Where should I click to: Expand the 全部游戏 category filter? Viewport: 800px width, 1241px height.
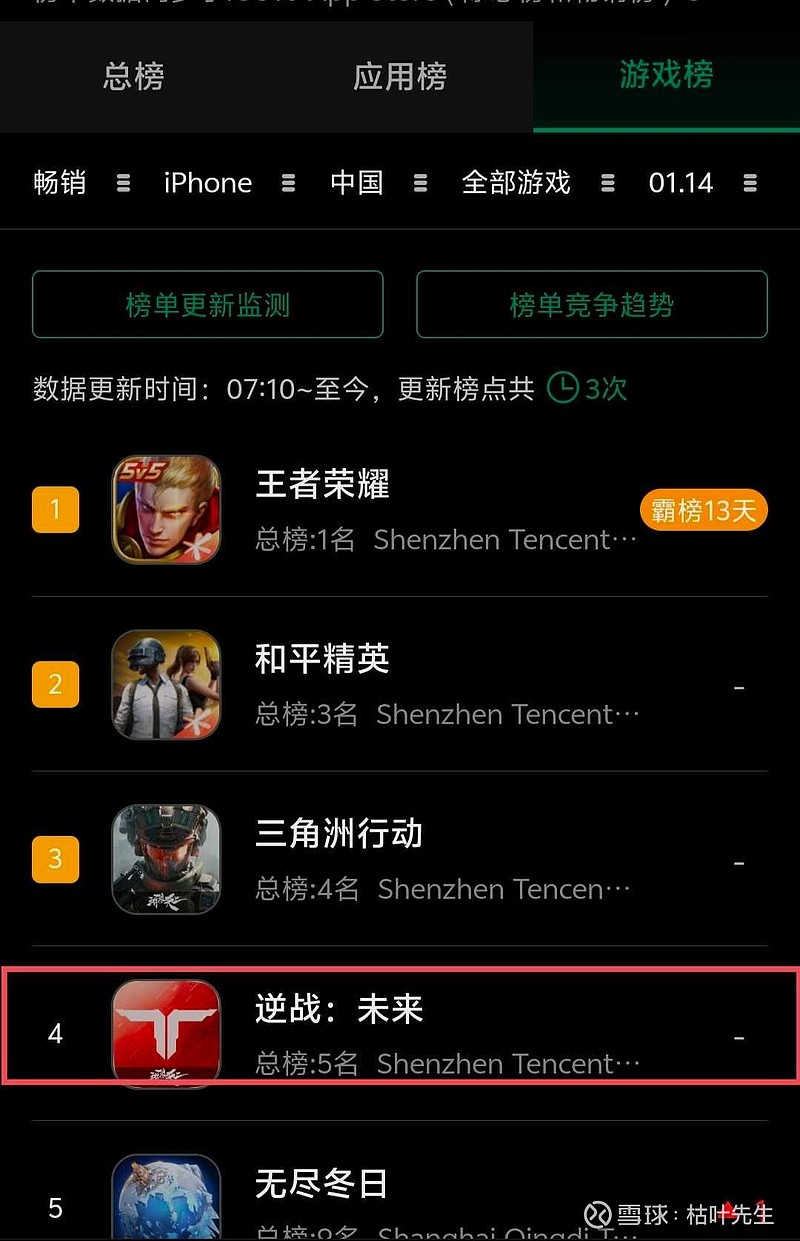click(x=516, y=183)
